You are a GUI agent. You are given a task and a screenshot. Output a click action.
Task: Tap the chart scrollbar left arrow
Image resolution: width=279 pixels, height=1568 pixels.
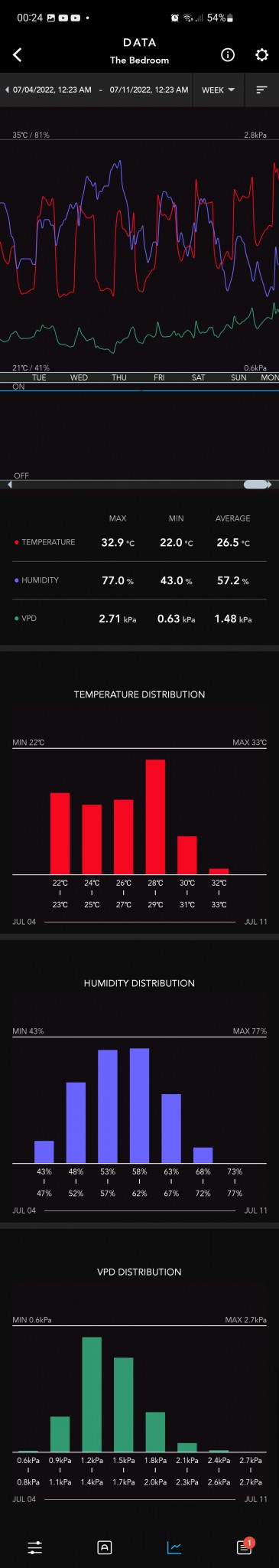(x=10, y=485)
